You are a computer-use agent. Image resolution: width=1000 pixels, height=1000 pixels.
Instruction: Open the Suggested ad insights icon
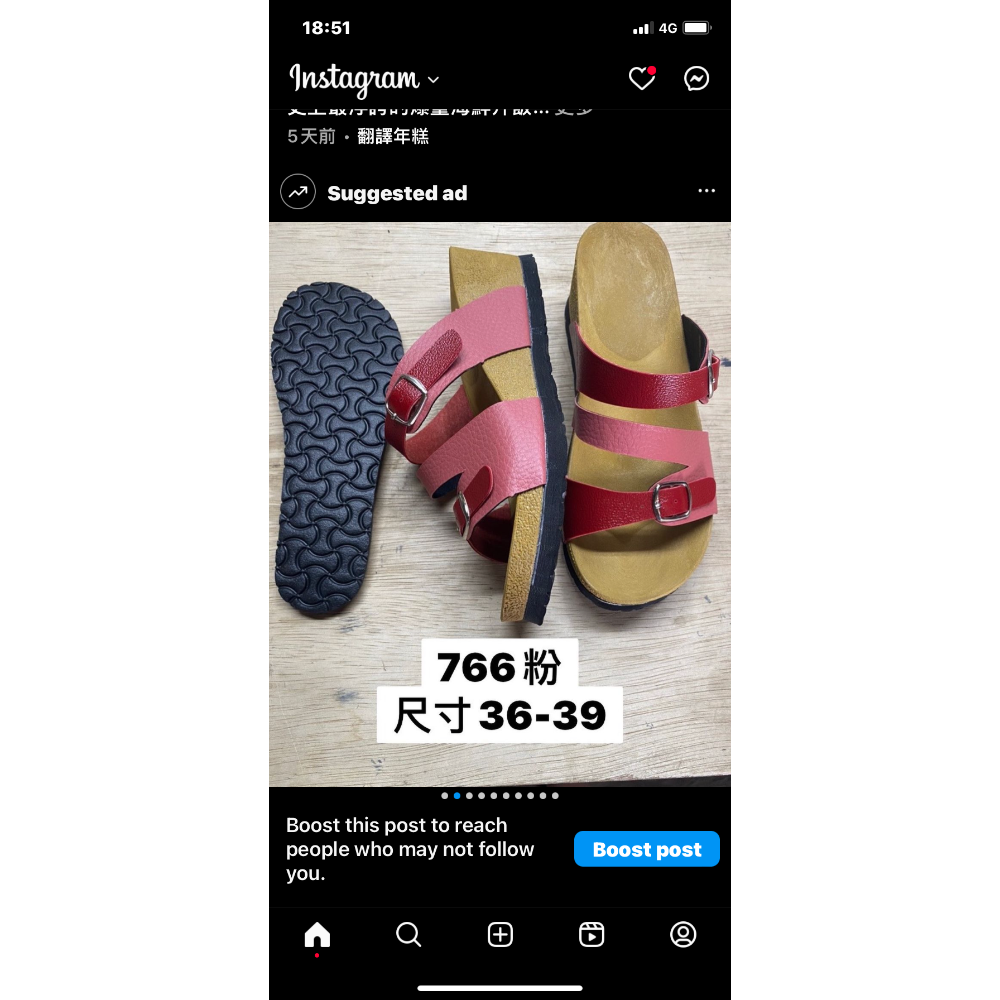[298, 192]
